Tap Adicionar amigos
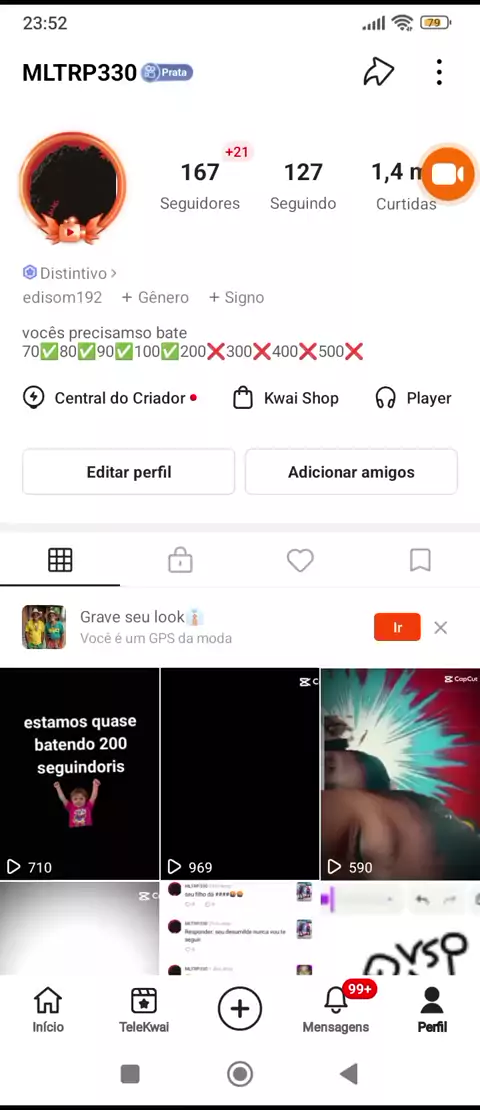This screenshot has height=1110, width=480. (x=351, y=471)
